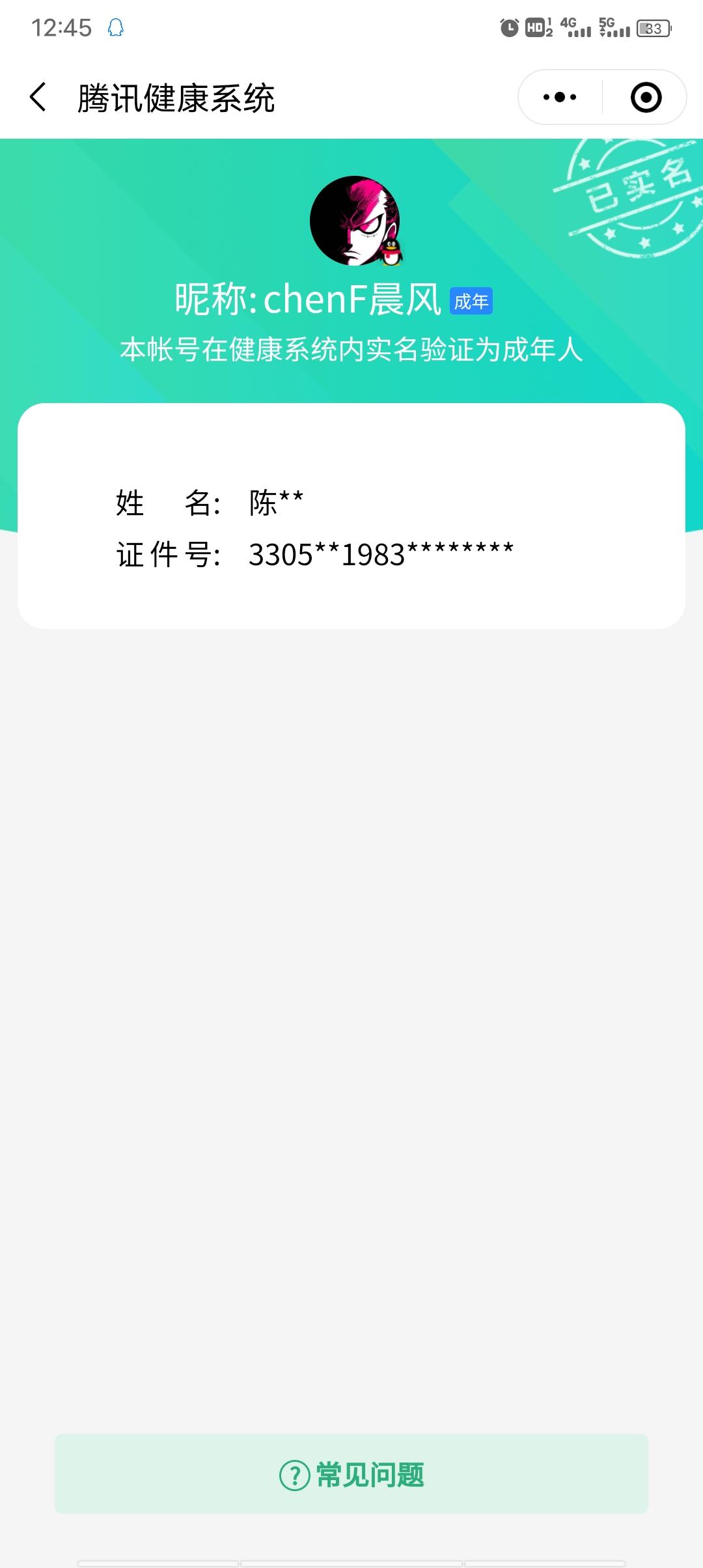
Task: Tap the adult verification description text
Action: click(x=351, y=349)
